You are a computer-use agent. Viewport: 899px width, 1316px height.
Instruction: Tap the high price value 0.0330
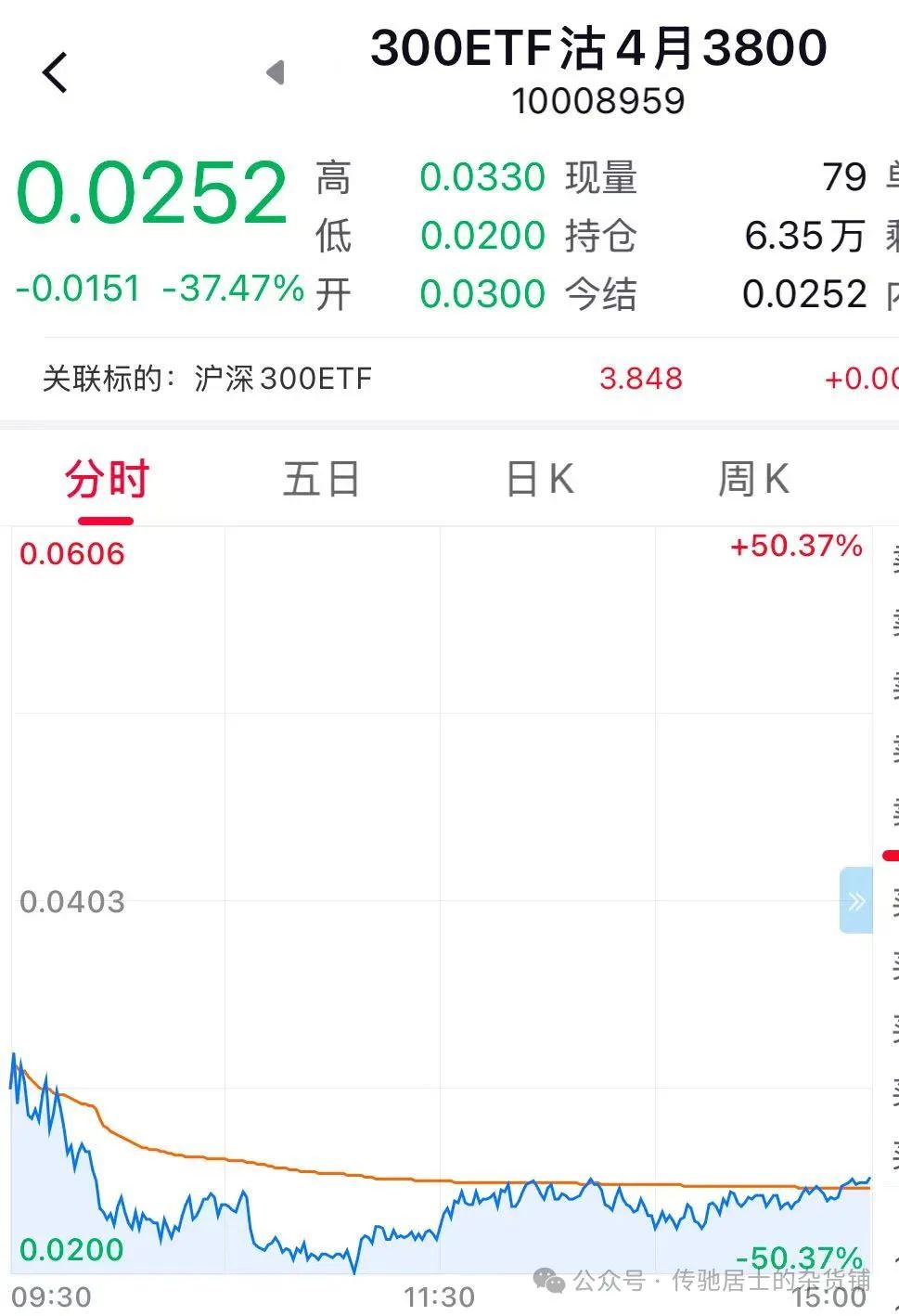[482, 175]
